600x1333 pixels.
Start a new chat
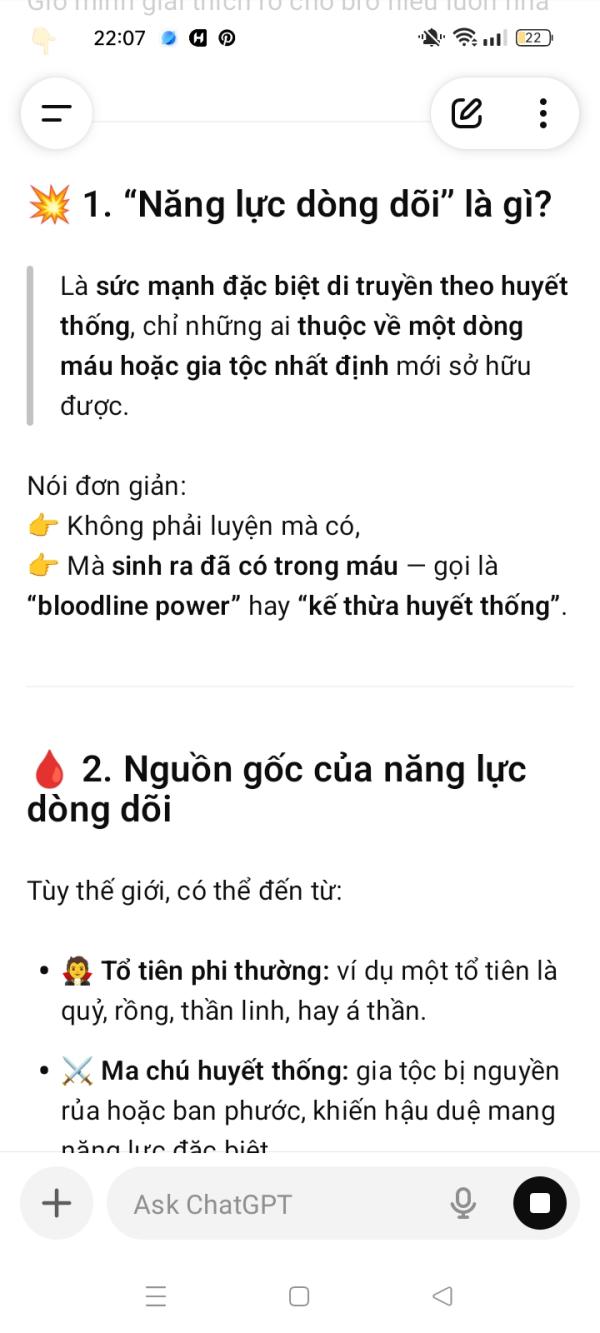[467, 114]
